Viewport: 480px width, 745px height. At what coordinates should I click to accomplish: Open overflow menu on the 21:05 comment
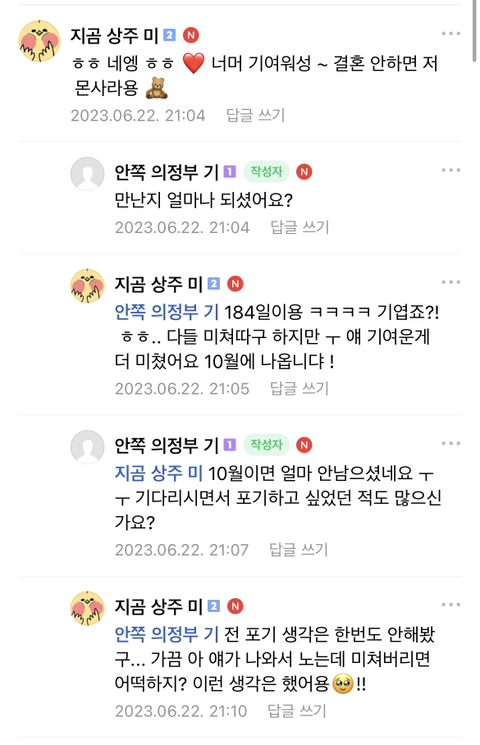click(450, 282)
